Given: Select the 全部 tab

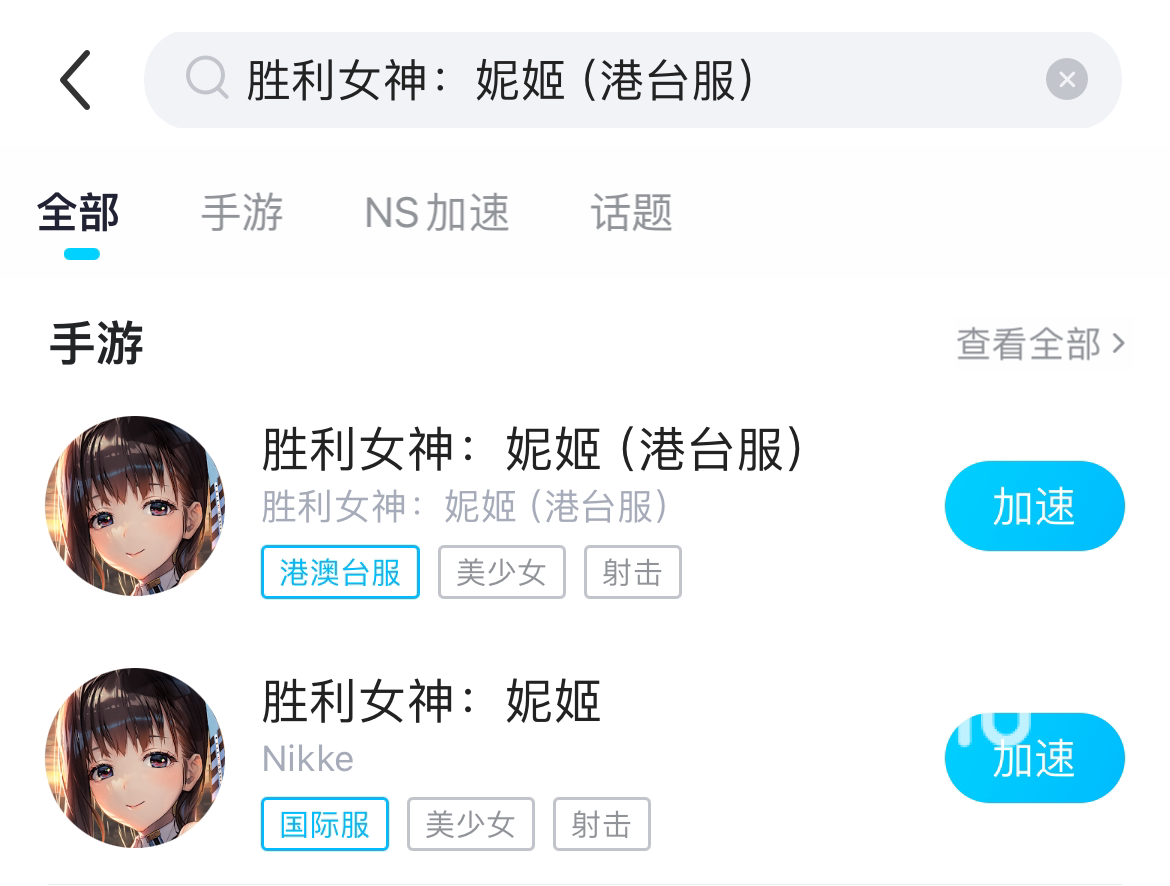Looking at the screenshot, I should (79, 213).
